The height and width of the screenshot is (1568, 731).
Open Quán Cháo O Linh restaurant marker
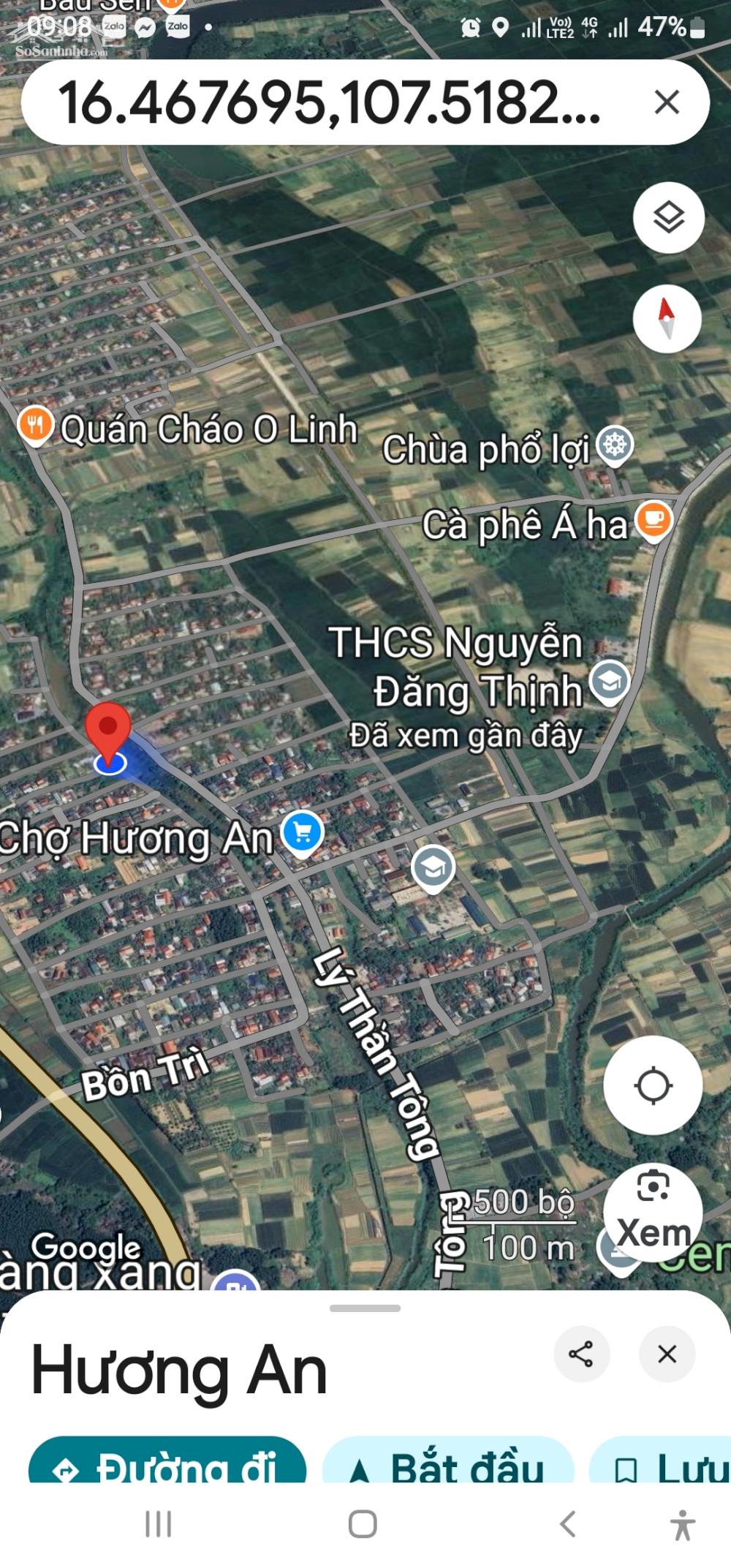point(35,425)
